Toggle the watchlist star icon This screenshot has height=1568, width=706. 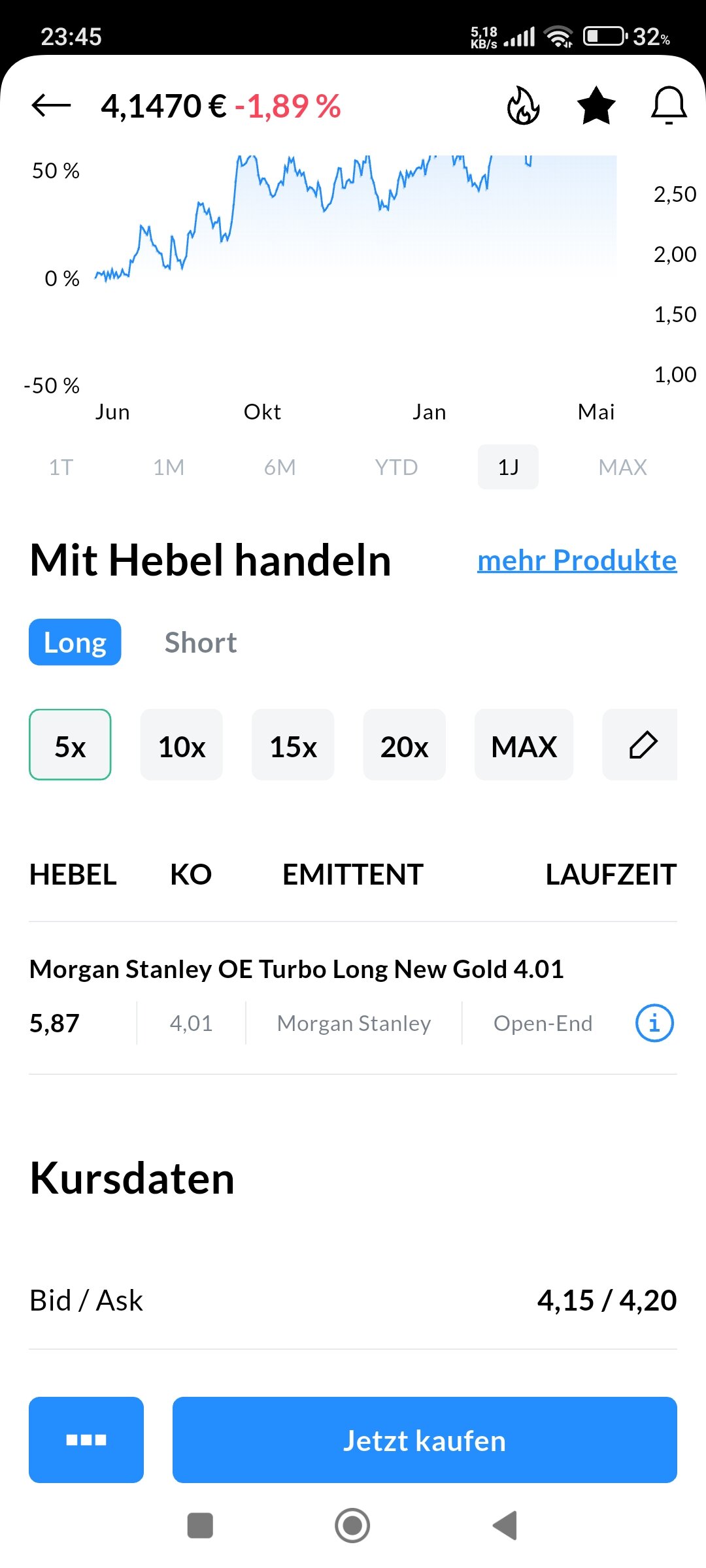(596, 105)
